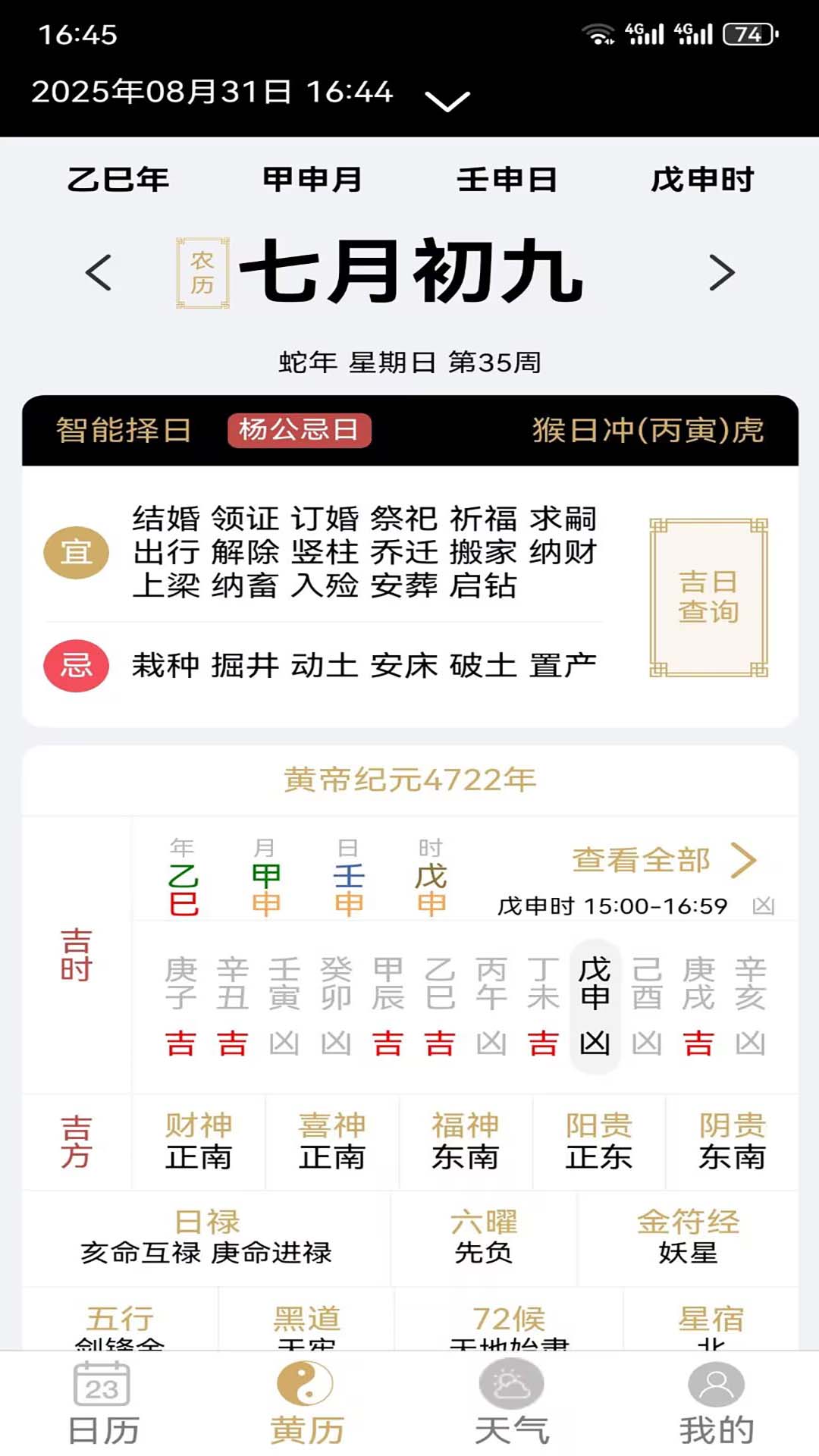
Task: Tap the red 杨公忌日 badge
Action: coord(298,428)
